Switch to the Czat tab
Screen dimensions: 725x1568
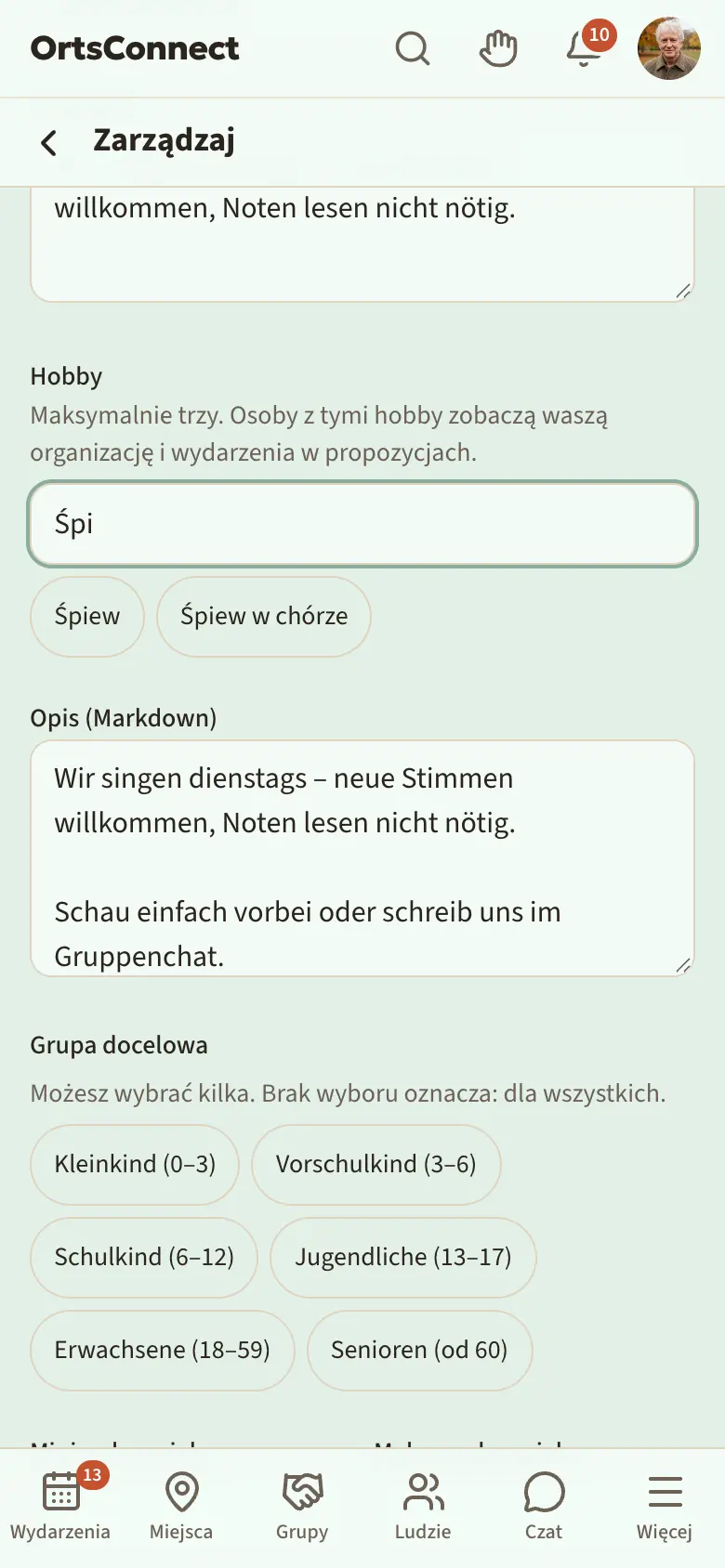click(x=544, y=1507)
